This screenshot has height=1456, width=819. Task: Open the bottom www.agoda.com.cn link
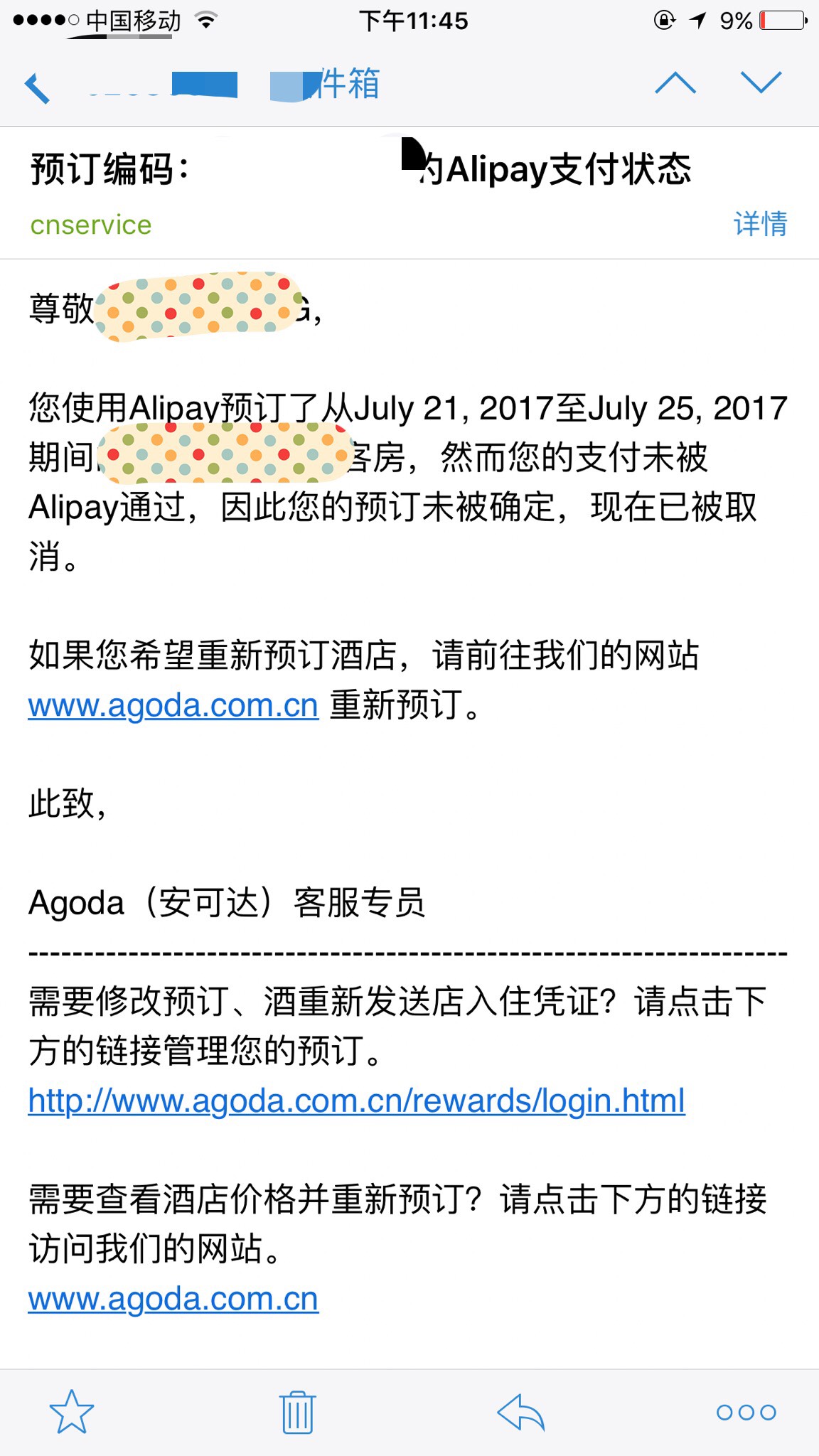coord(173,1299)
